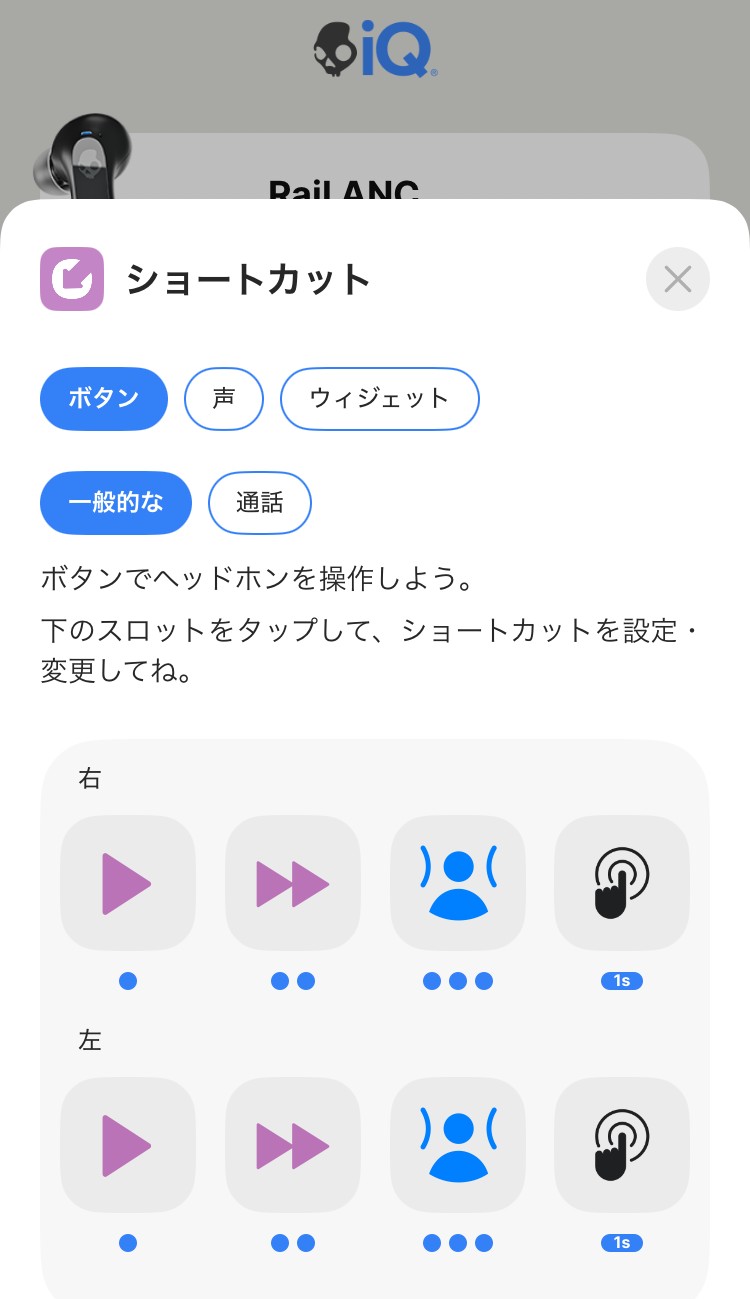Switch to the 声 tab
Image resolution: width=750 pixels, height=1299 pixels.
(x=224, y=398)
